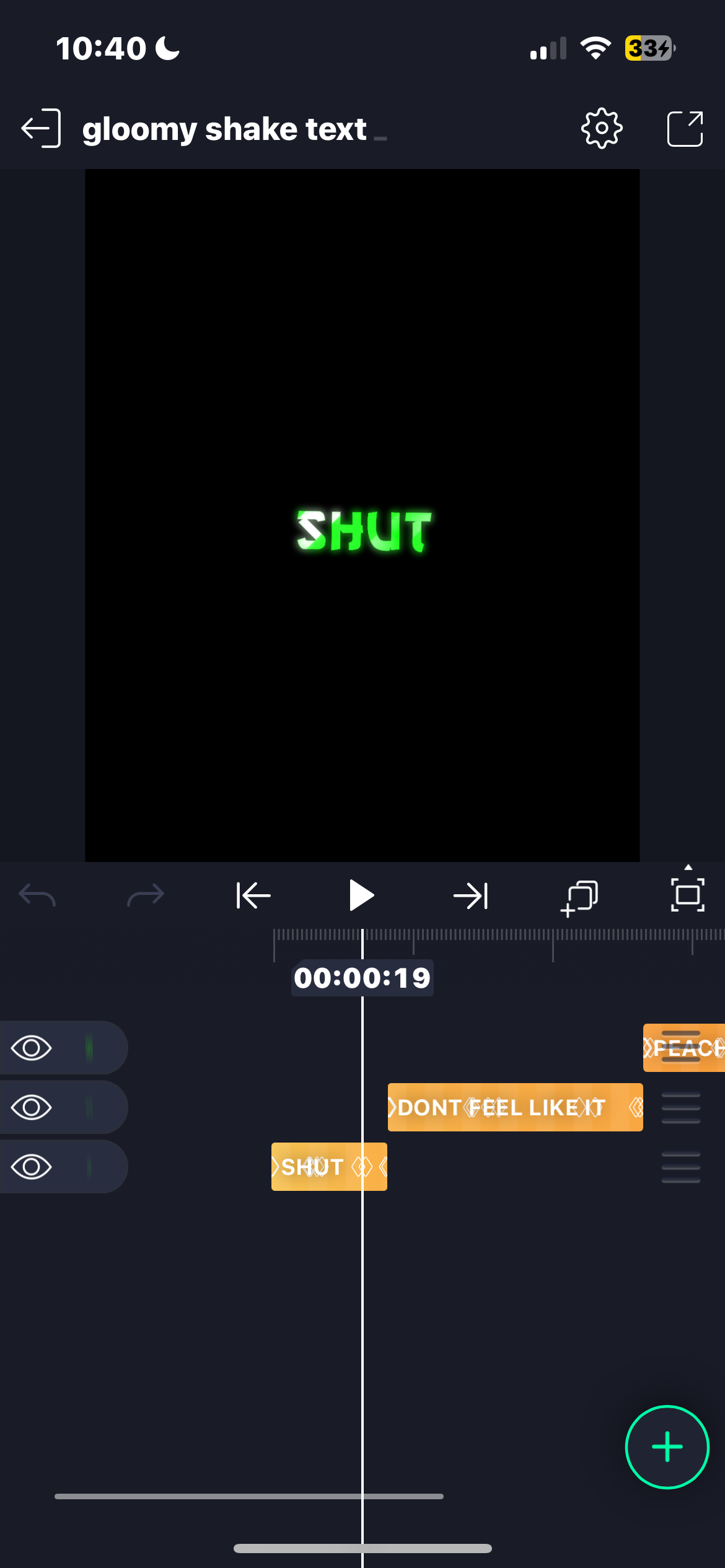
Task: Select the SHUT text clip
Action: click(x=313, y=1167)
